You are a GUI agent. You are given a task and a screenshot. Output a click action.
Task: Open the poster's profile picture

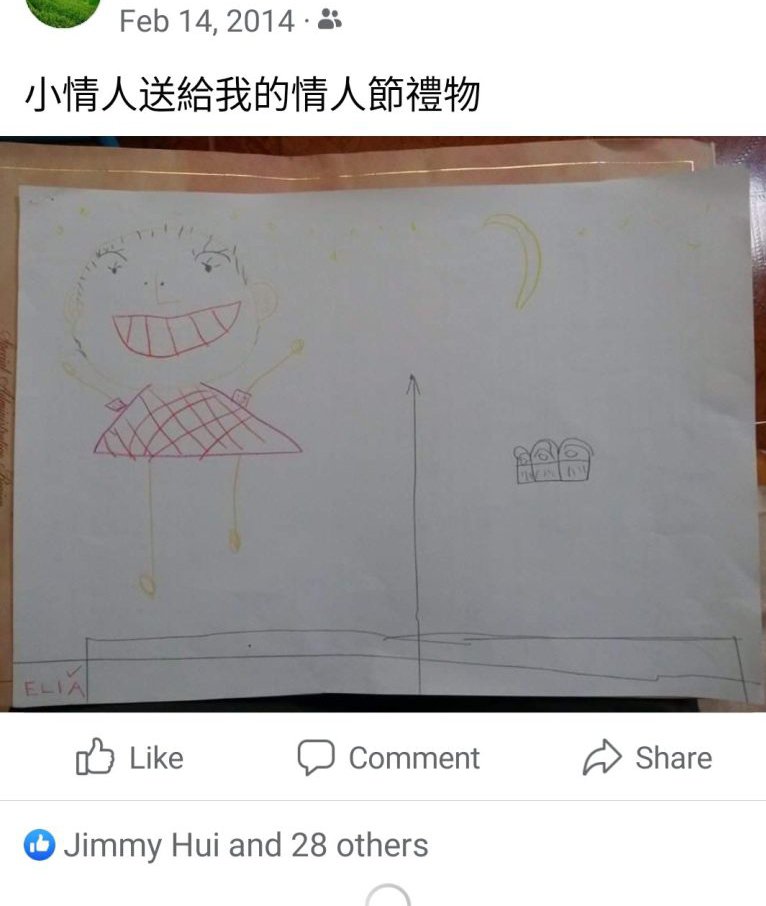[x=62, y=10]
